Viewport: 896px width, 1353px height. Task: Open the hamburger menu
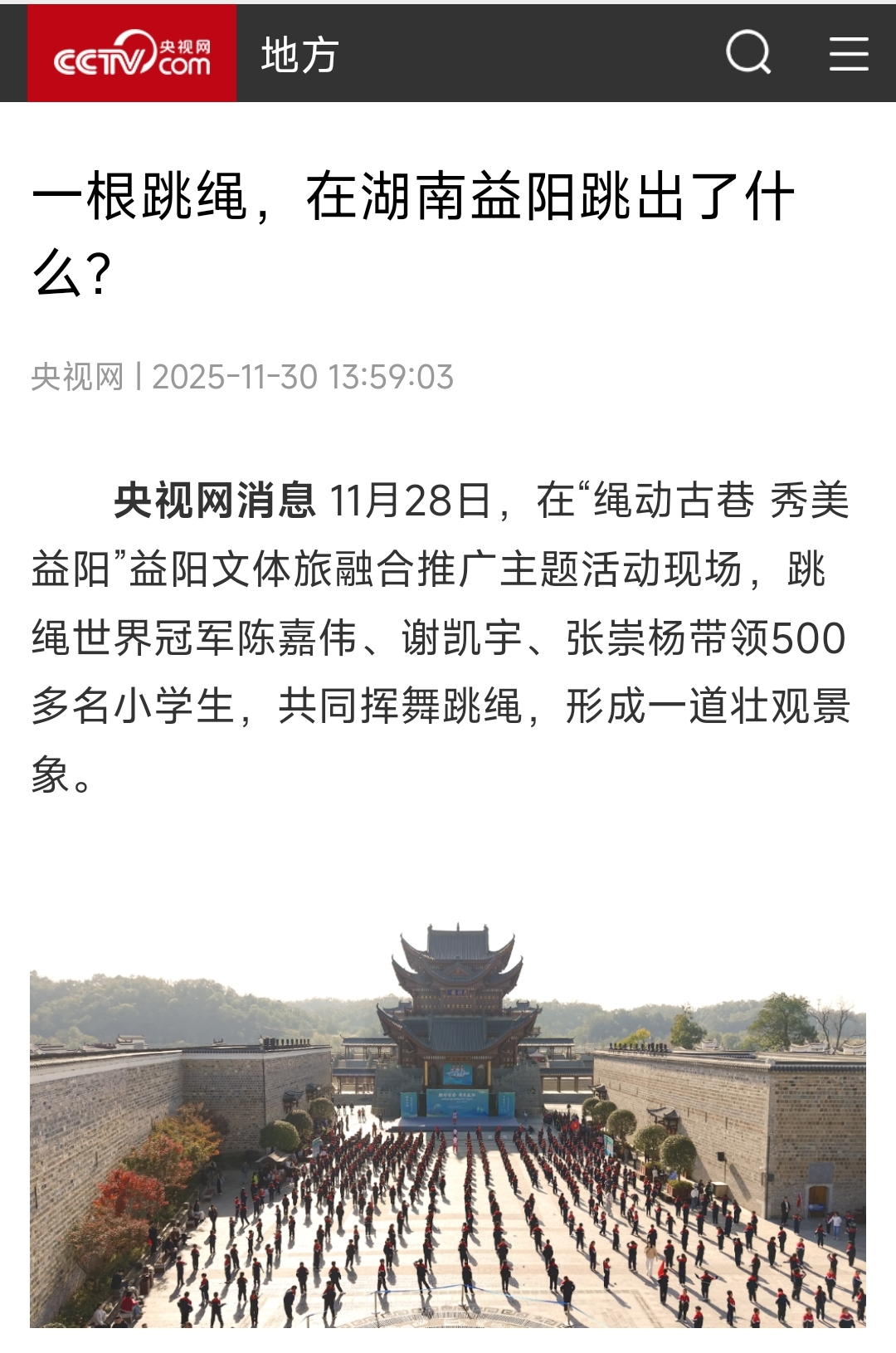(x=849, y=54)
